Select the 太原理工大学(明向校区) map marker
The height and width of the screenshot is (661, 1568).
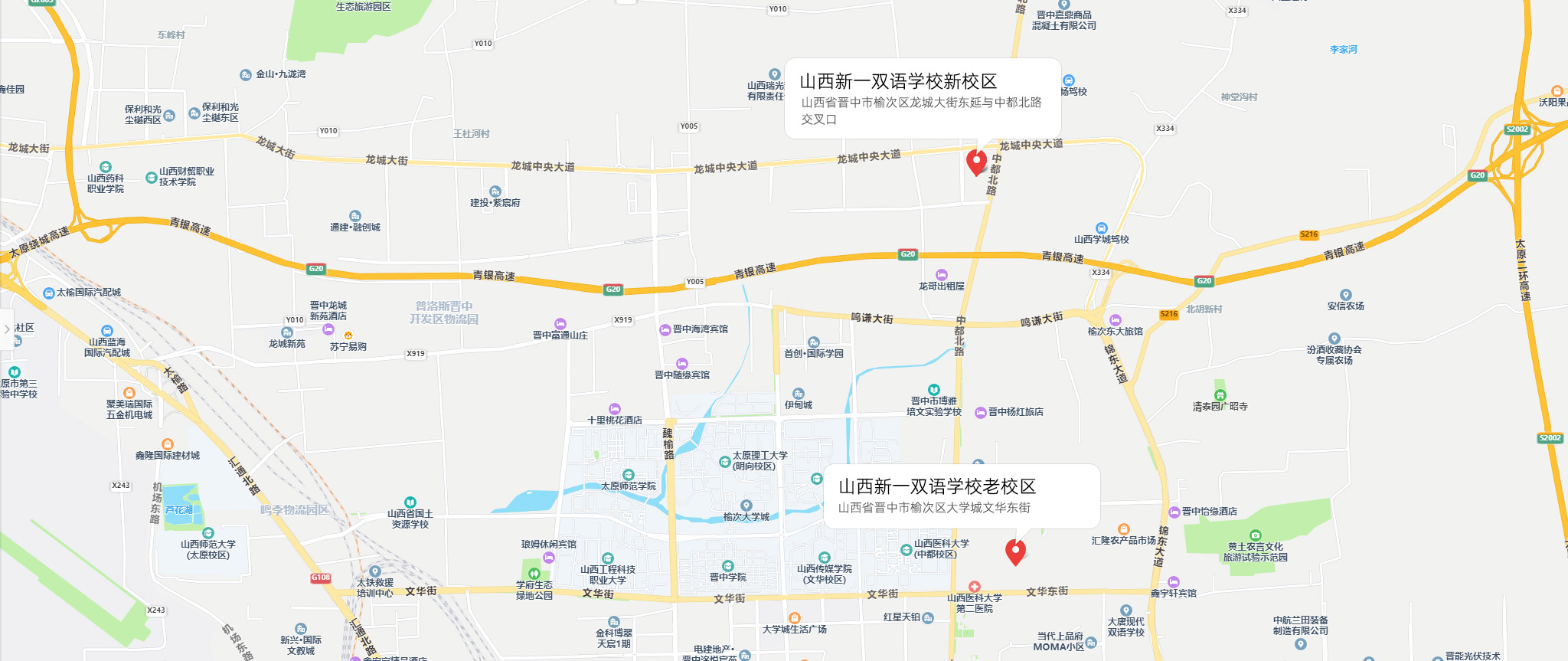724,461
